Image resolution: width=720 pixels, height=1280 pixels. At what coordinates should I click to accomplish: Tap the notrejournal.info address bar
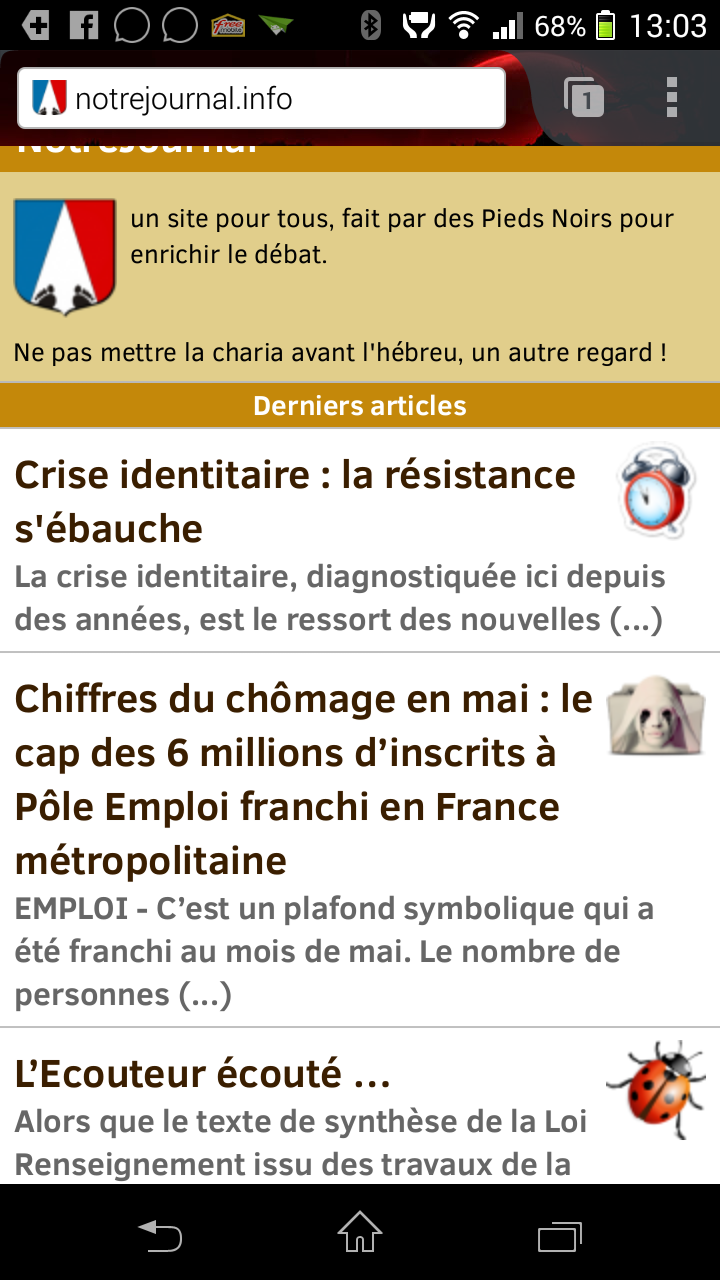(260, 99)
